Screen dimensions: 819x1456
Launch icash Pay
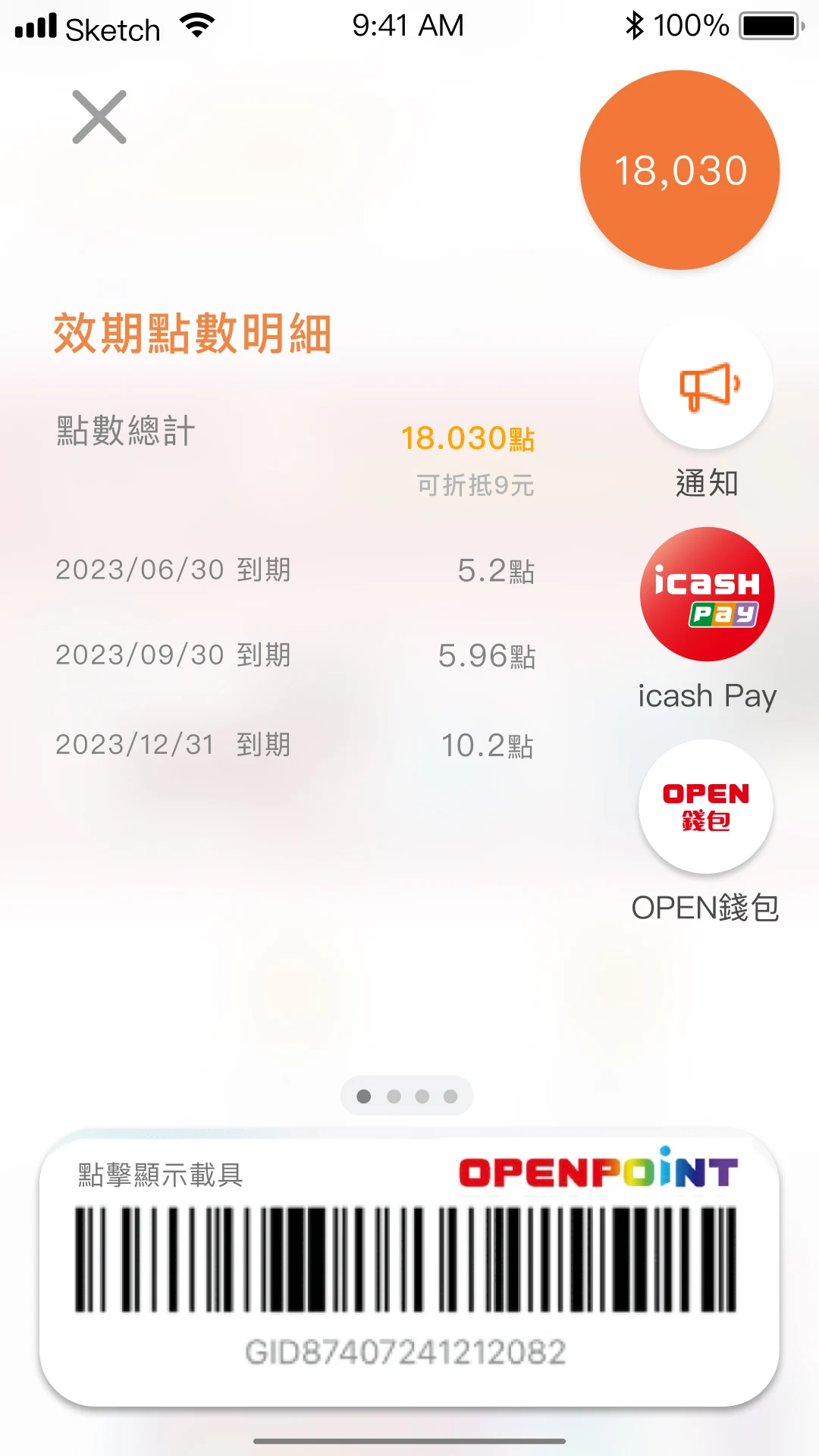707,594
